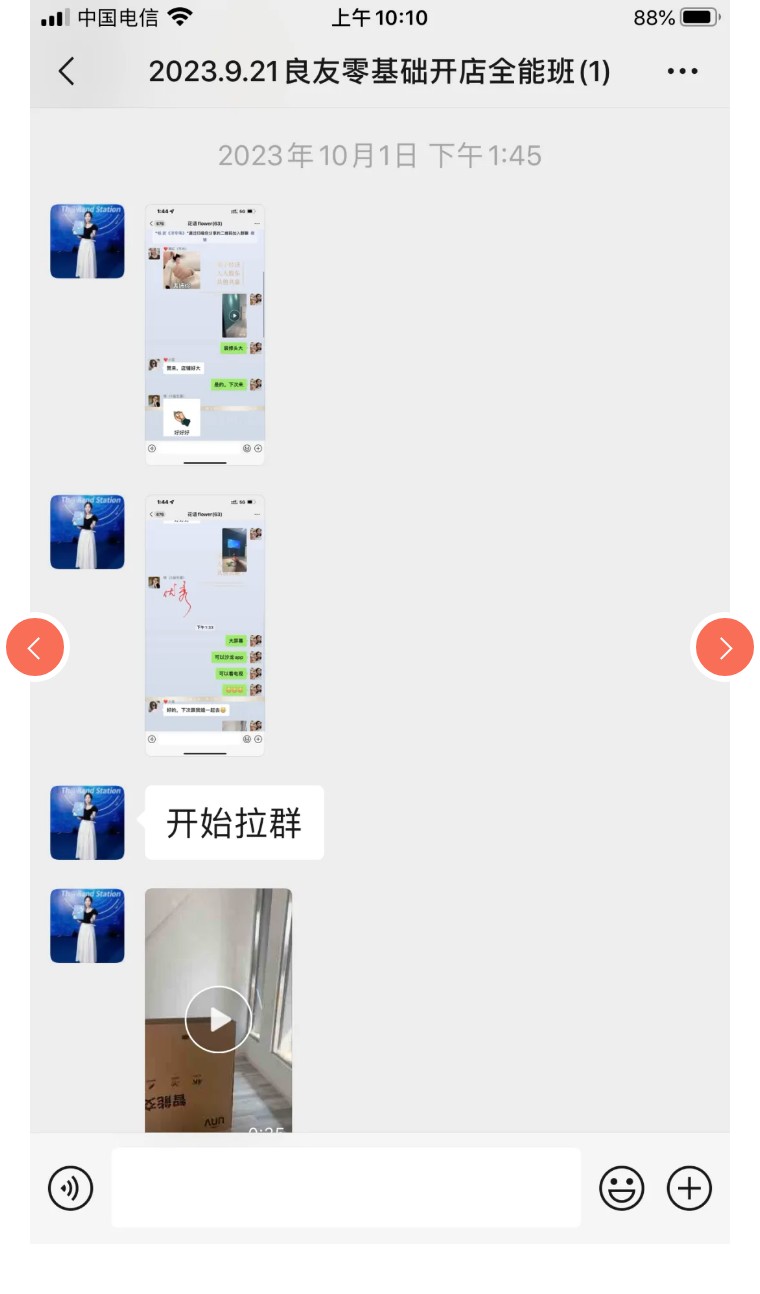
Task: Open the chat's three-dot overflow menu
Action: click(682, 71)
